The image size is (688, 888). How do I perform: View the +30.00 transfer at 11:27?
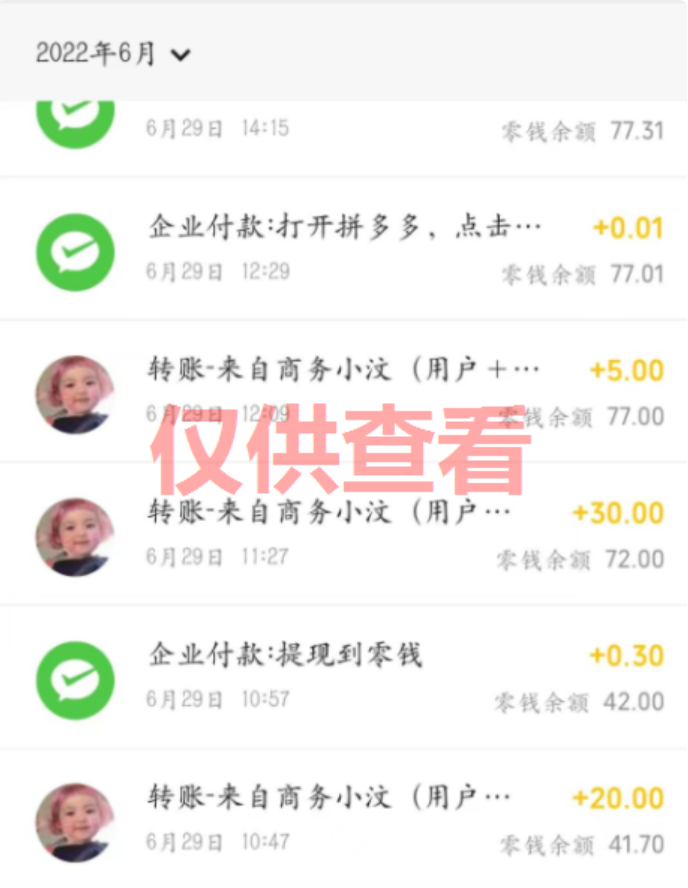tap(344, 535)
